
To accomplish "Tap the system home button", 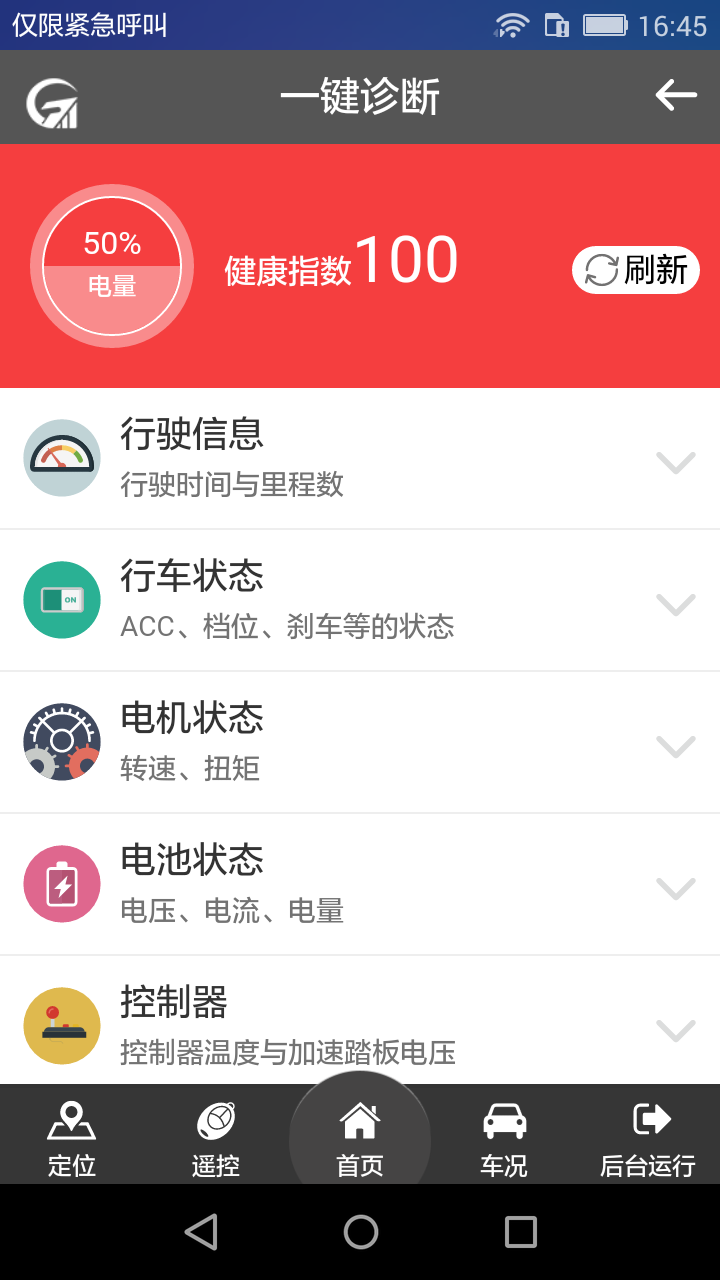I will [360, 1232].
